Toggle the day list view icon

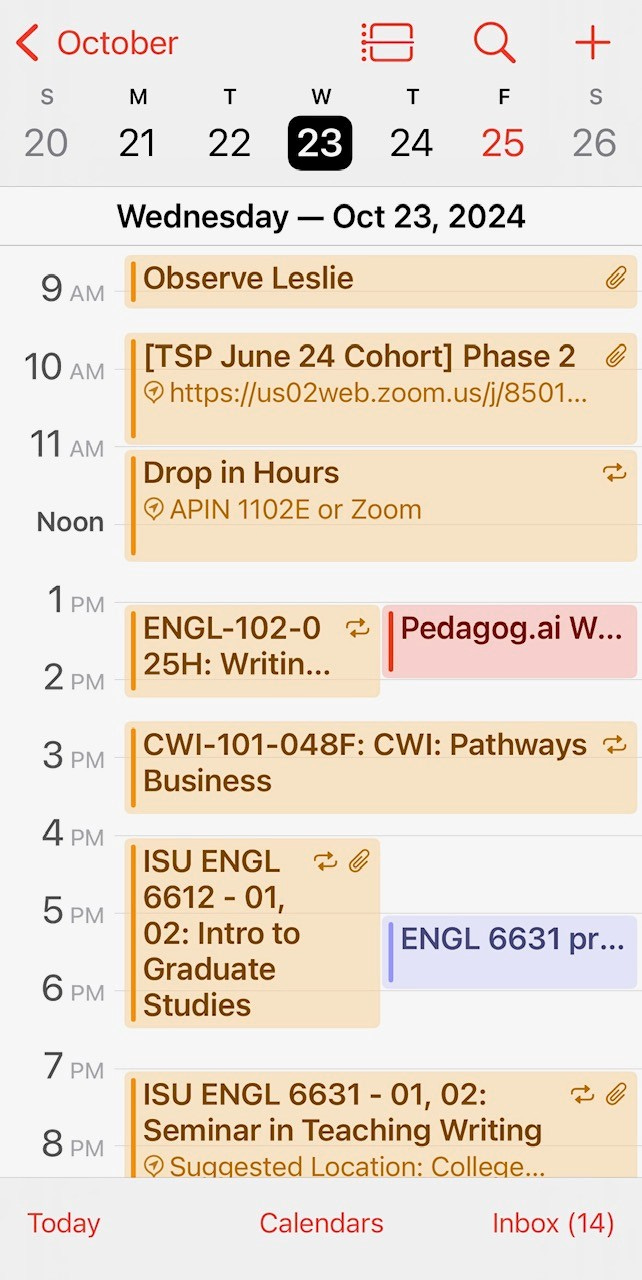point(387,43)
